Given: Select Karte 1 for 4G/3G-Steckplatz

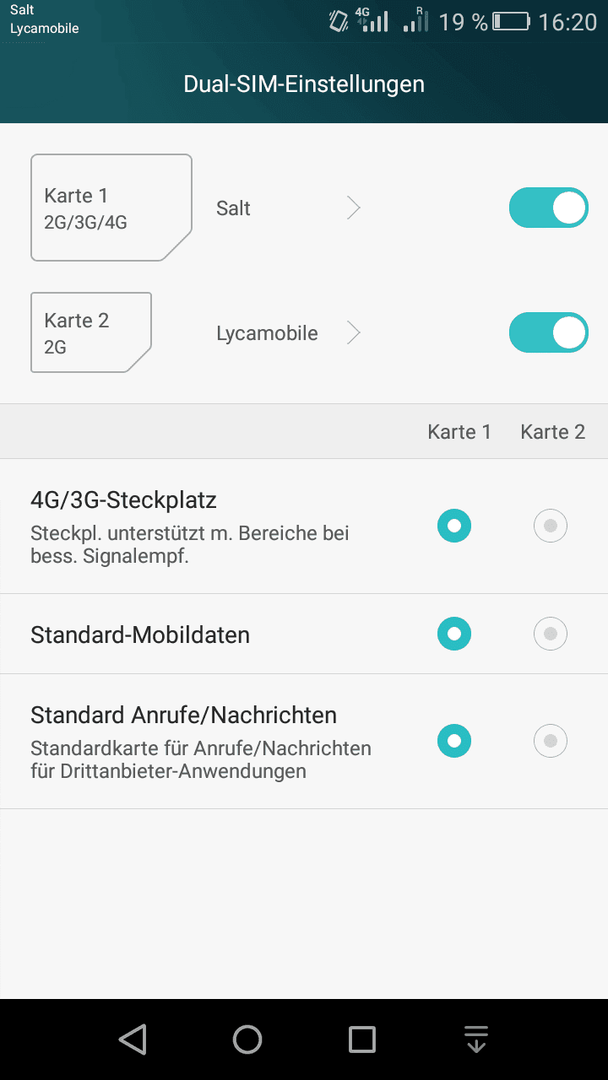Looking at the screenshot, I should tap(454, 526).
